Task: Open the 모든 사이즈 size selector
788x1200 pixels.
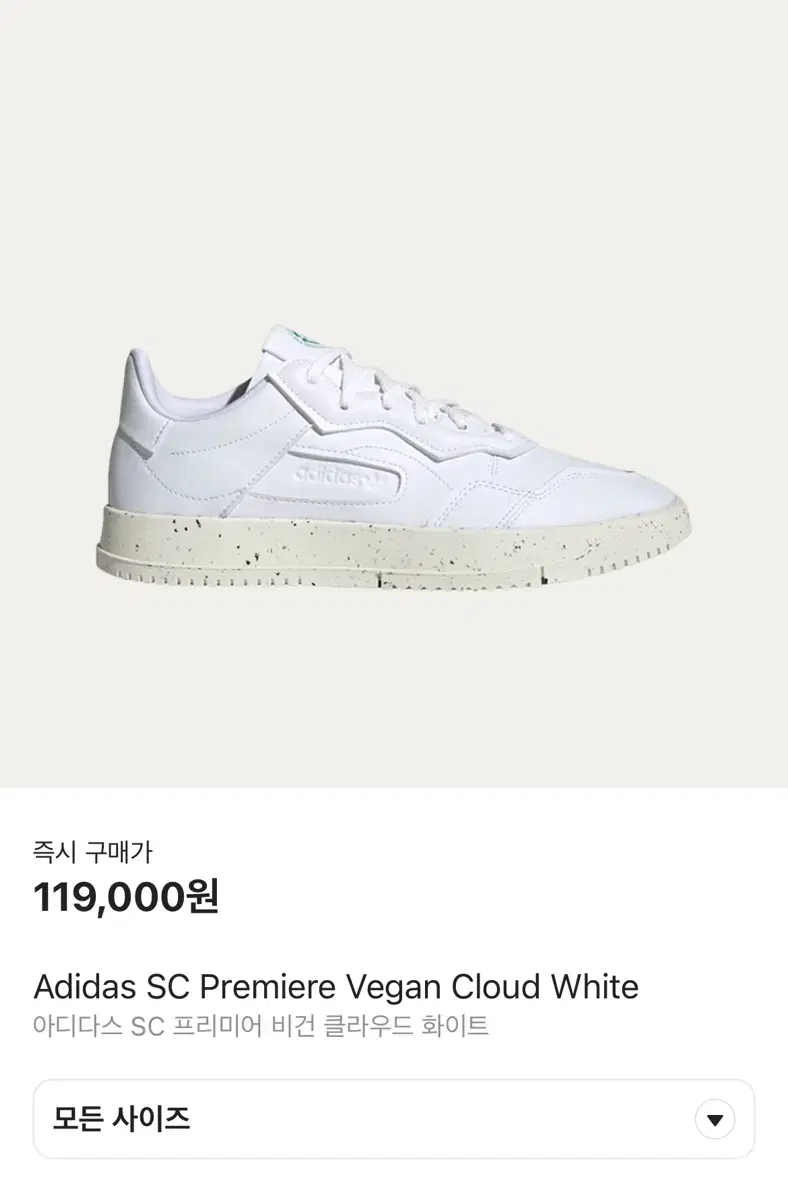Action: click(393, 1118)
